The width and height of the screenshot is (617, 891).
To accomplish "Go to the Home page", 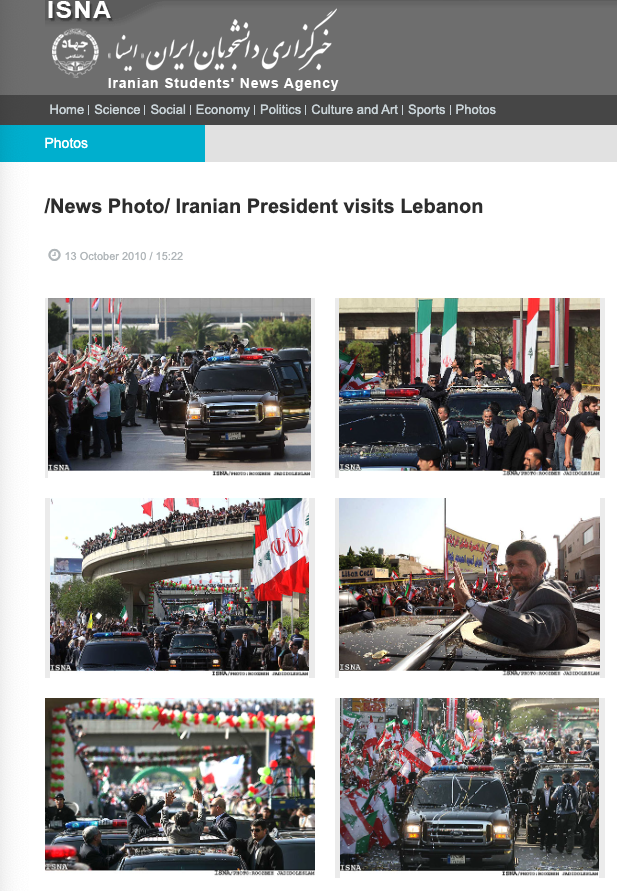I will click(66, 110).
